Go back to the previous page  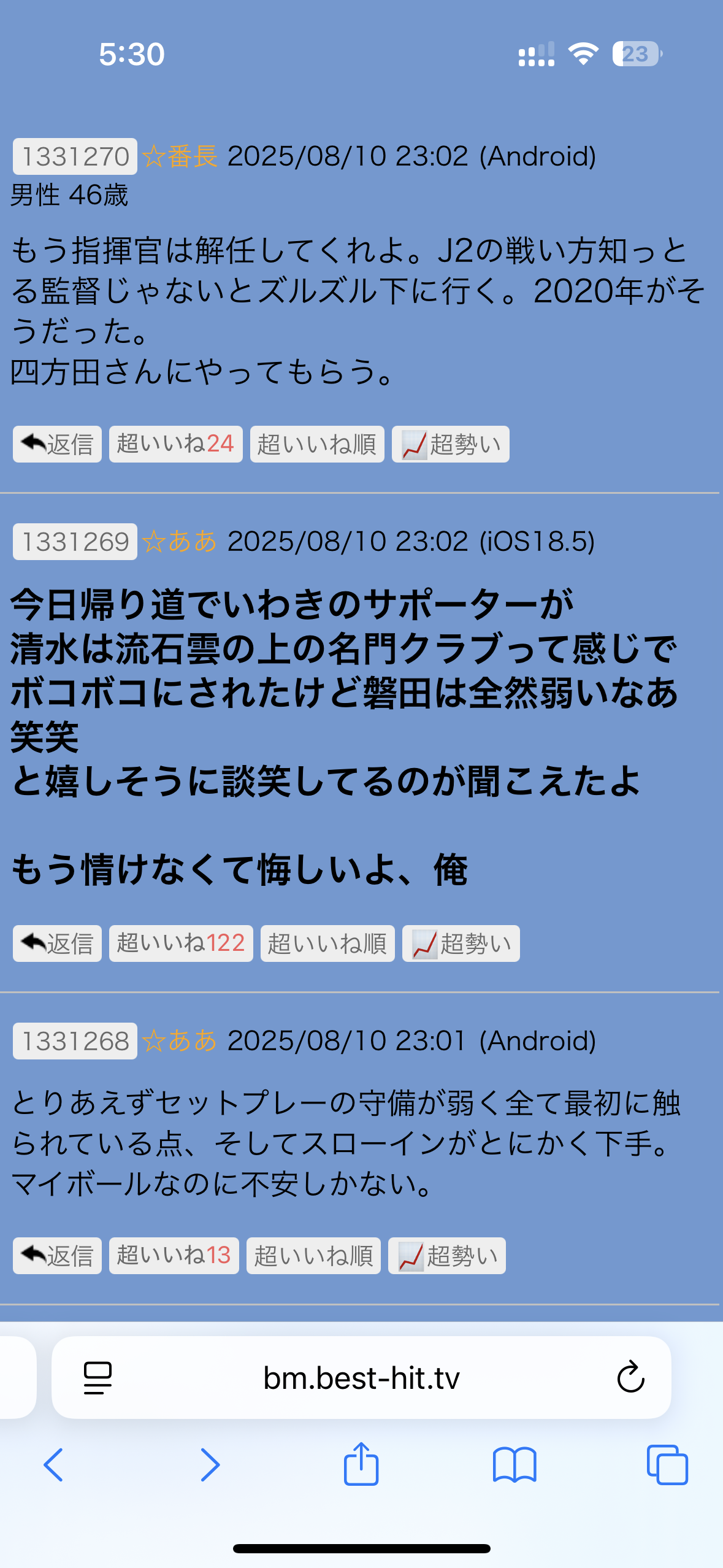click(x=54, y=1465)
